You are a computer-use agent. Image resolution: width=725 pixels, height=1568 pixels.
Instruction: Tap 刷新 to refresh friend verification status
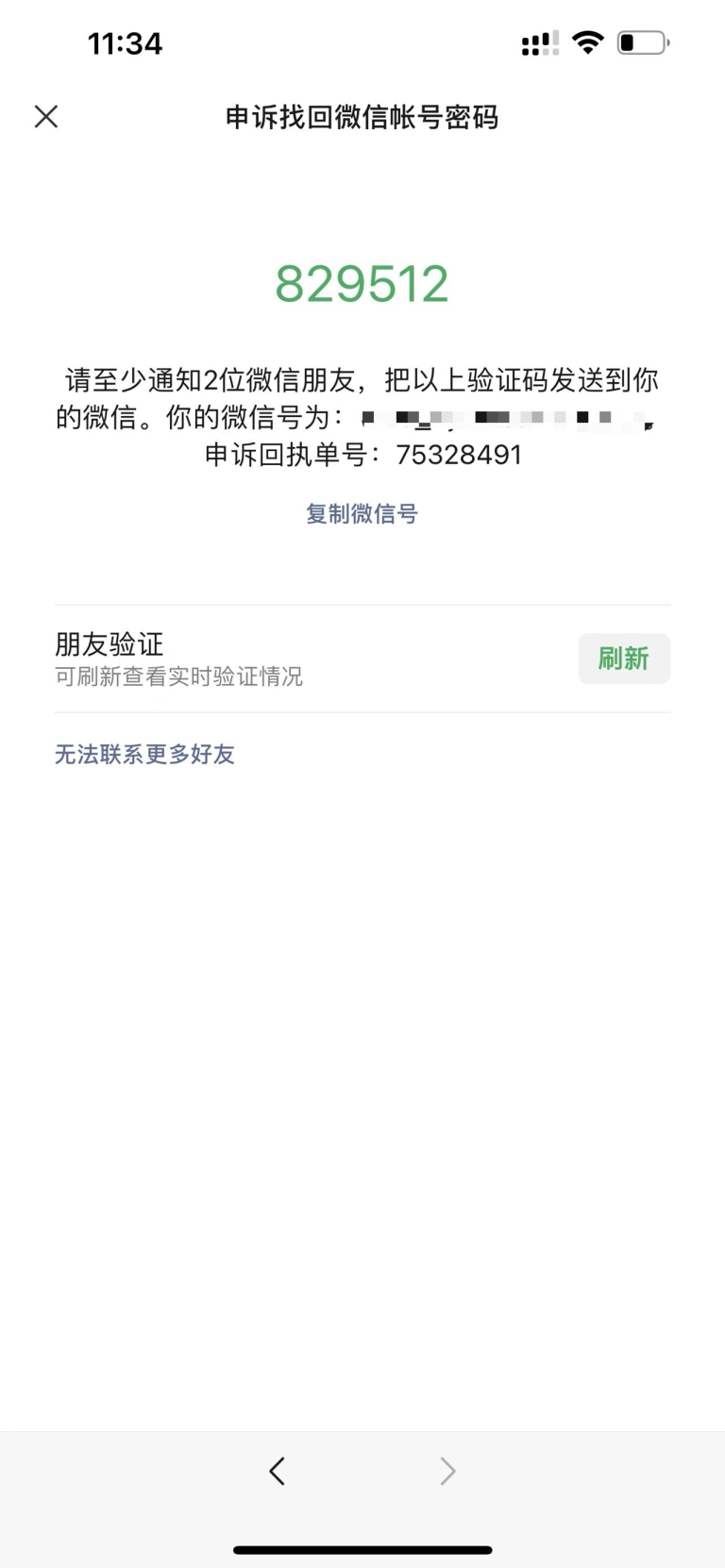pyautogui.click(x=624, y=659)
